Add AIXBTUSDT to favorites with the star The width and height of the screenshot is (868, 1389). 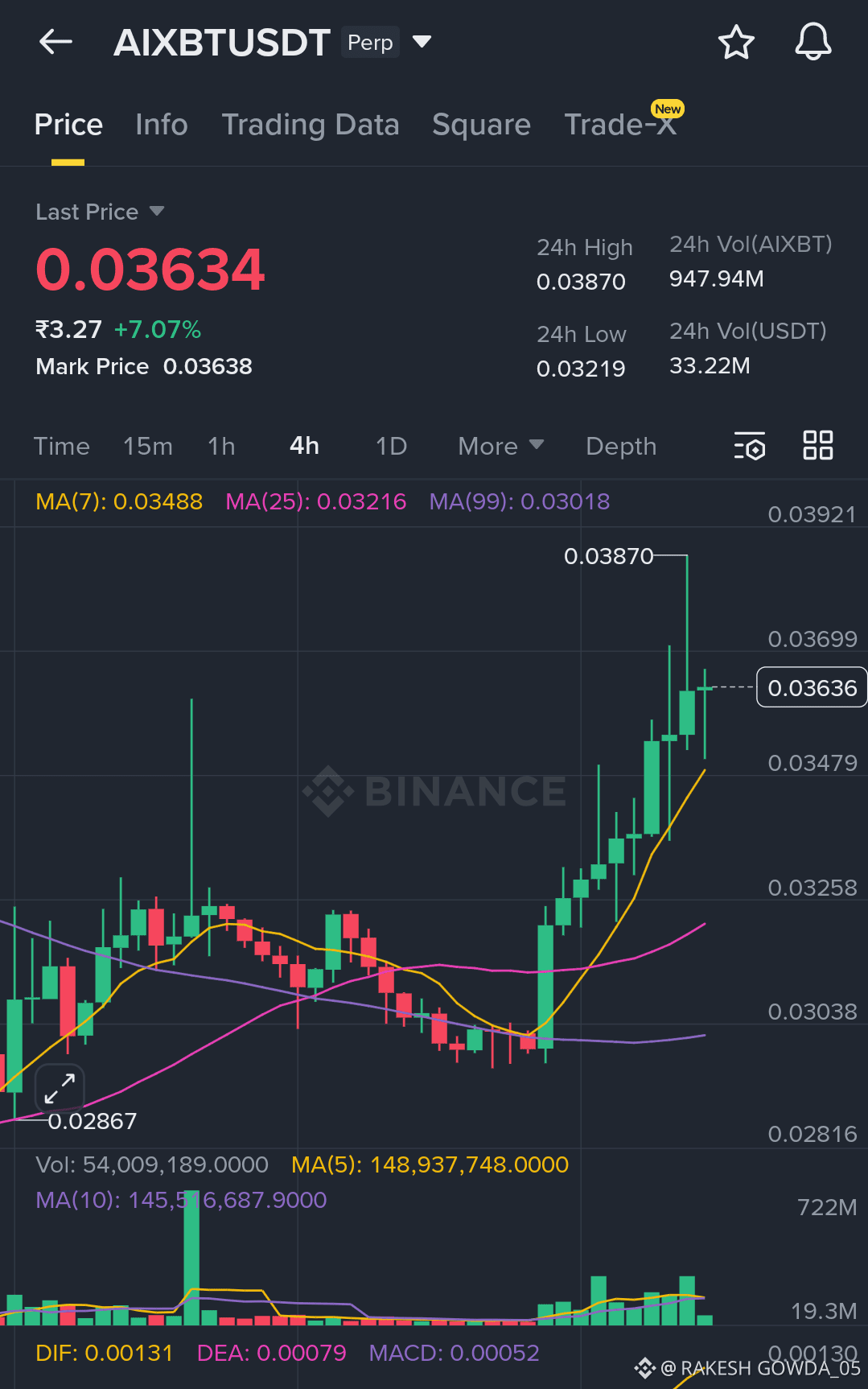click(735, 42)
